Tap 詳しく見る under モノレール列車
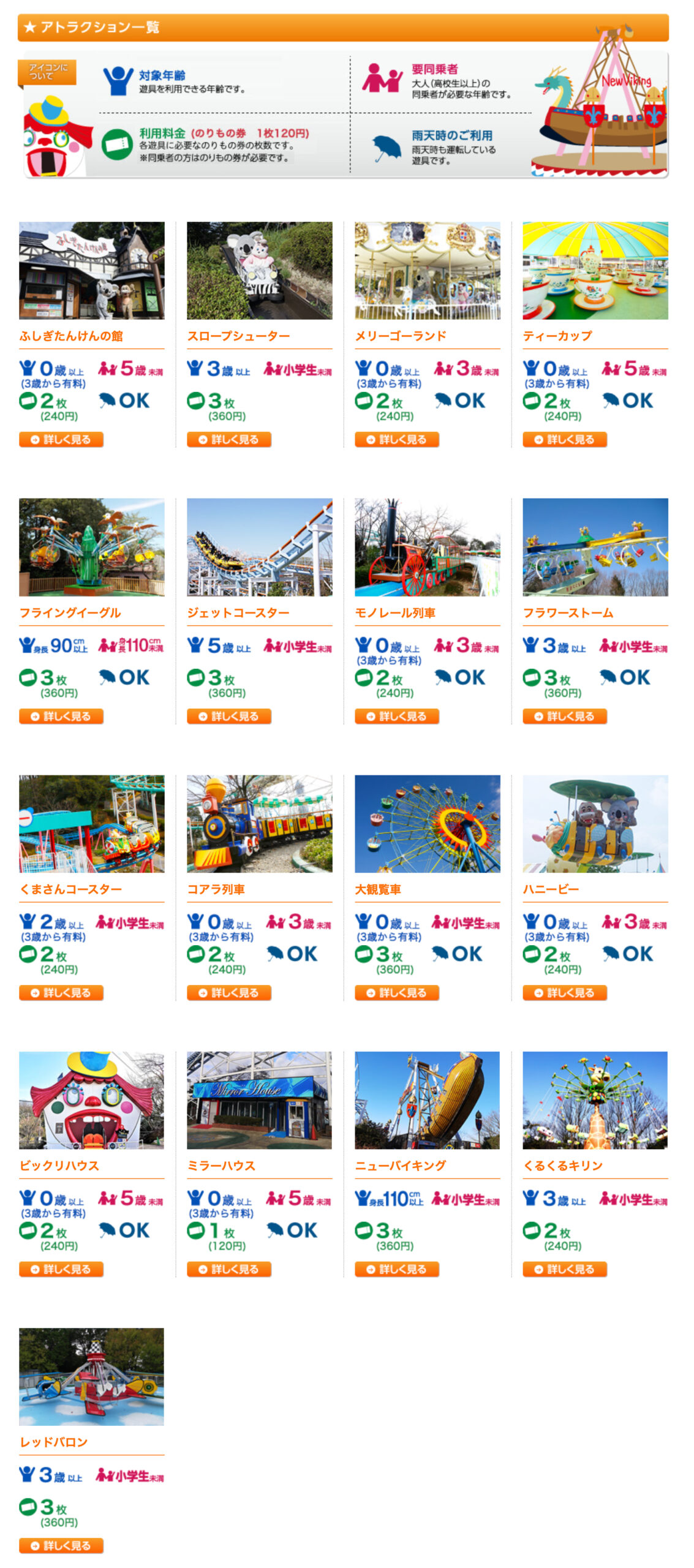 396,716
